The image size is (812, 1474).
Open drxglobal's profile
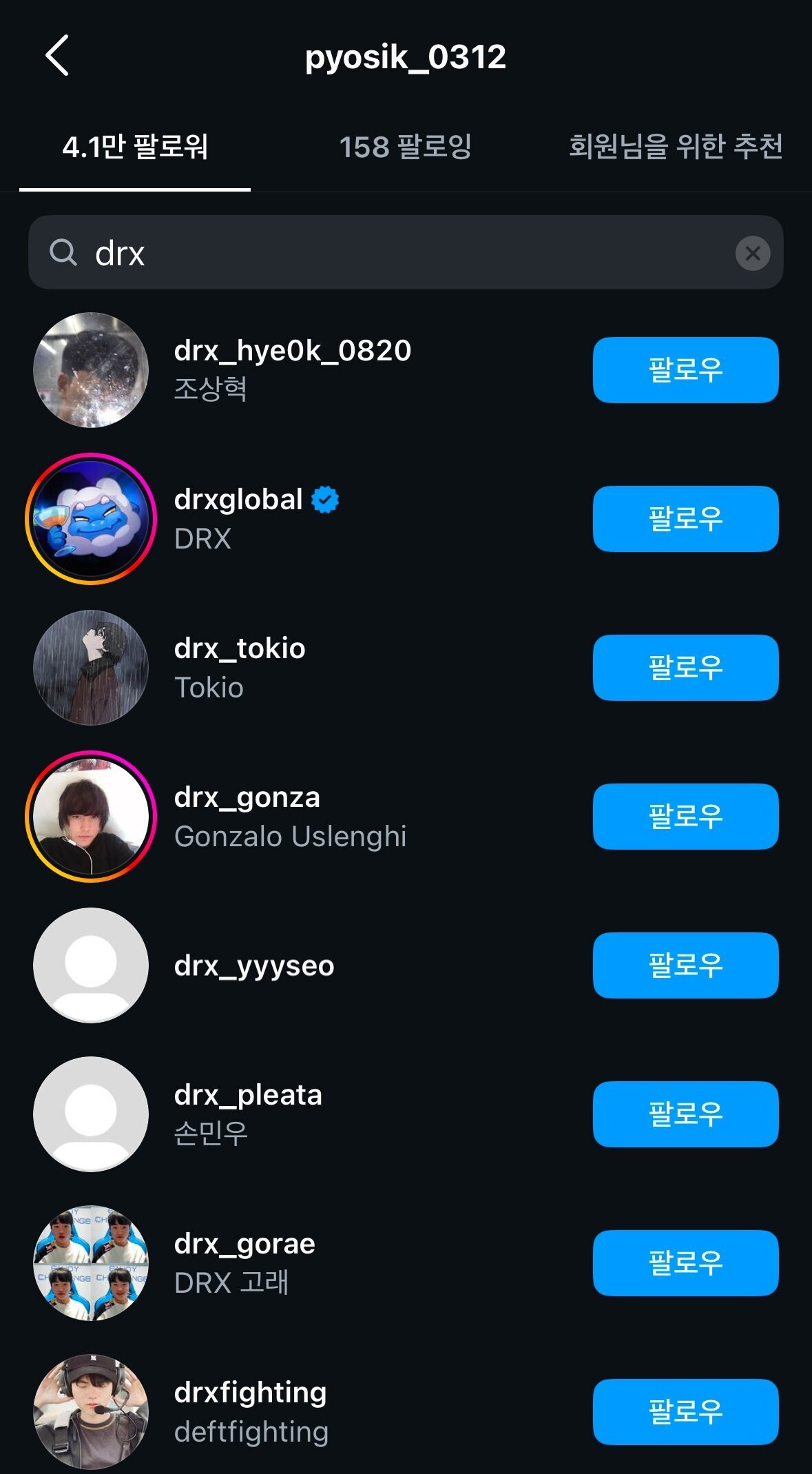(238, 500)
